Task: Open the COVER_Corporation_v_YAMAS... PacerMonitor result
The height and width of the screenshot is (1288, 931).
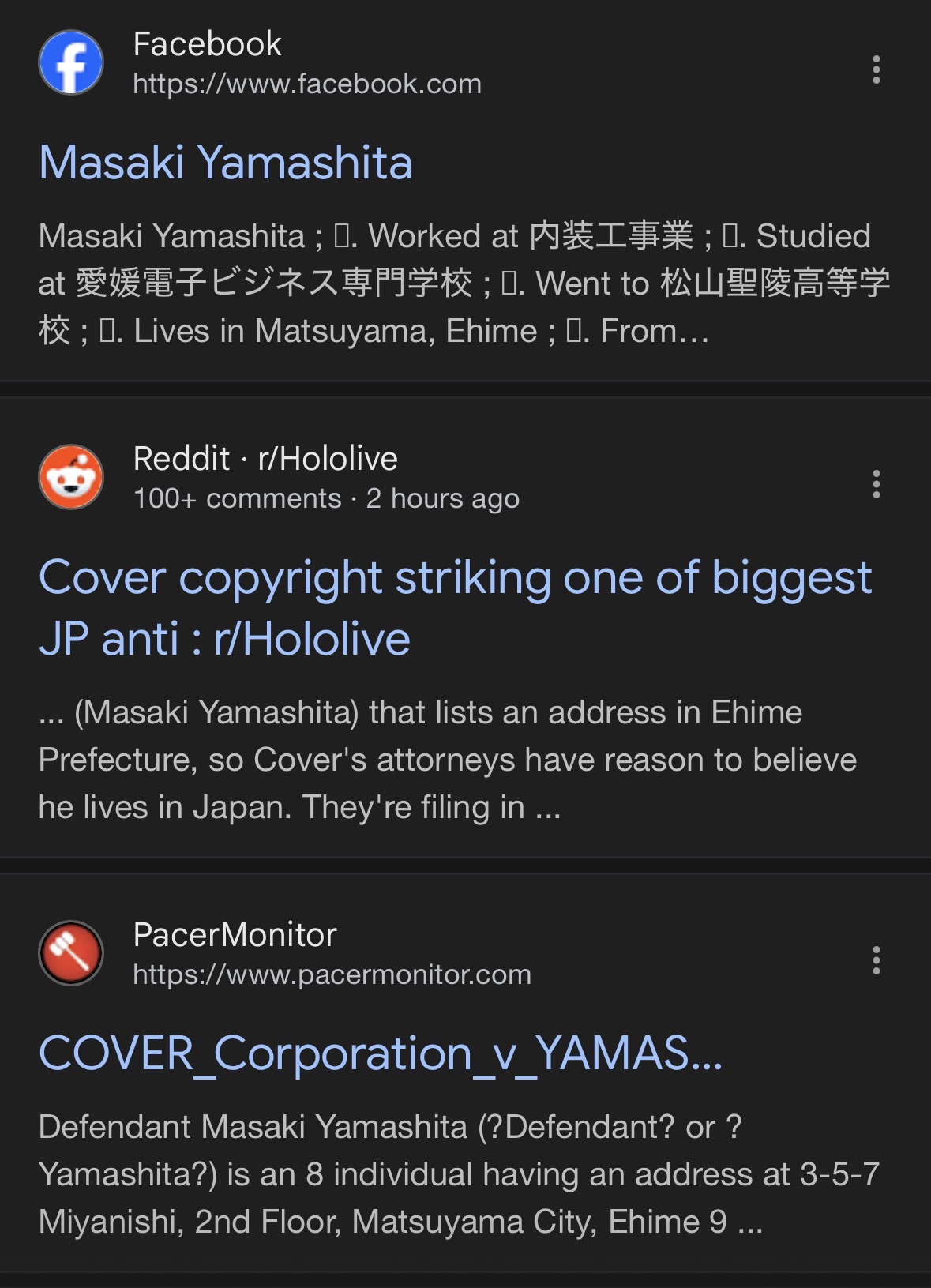Action: [381, 1053]
